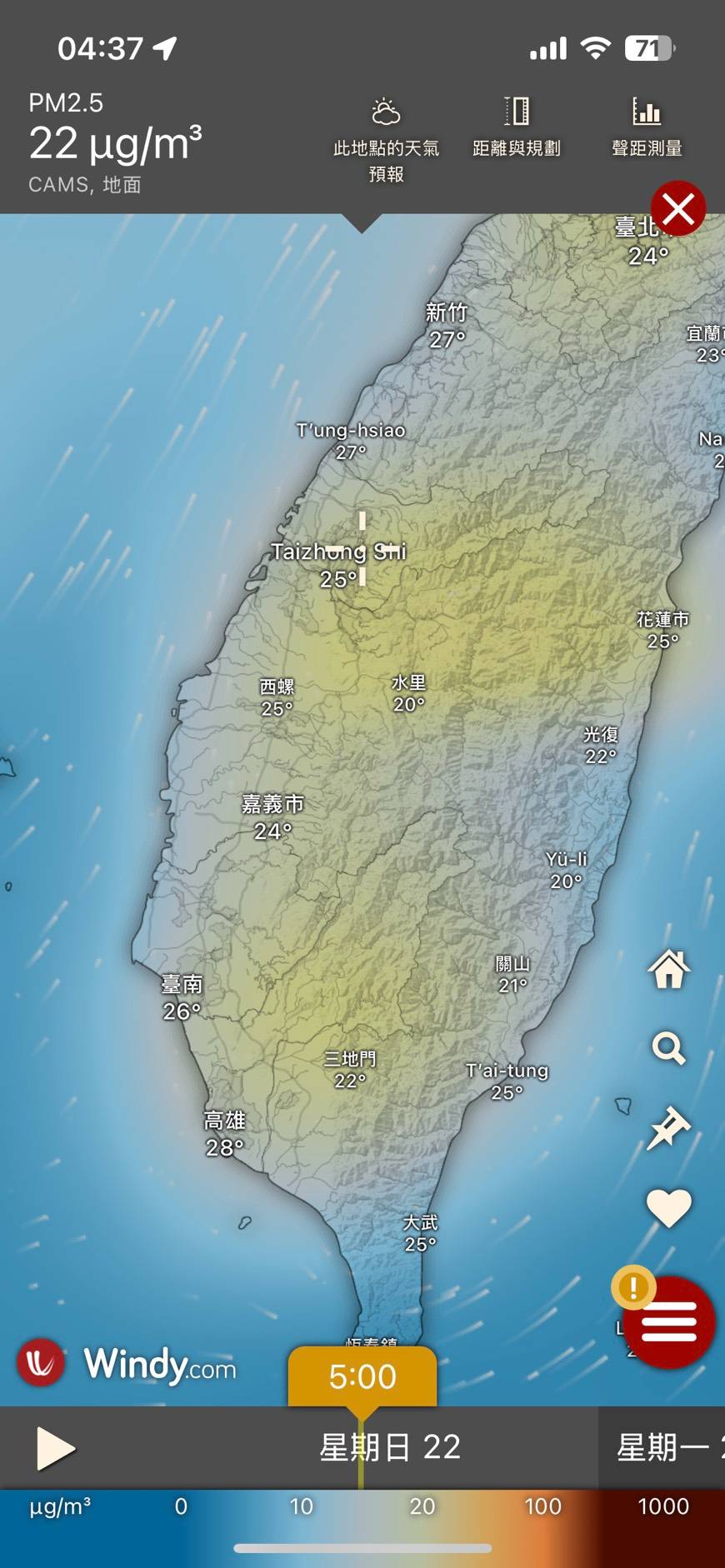
Task: Tap the home icon
Action: [669, 969]
